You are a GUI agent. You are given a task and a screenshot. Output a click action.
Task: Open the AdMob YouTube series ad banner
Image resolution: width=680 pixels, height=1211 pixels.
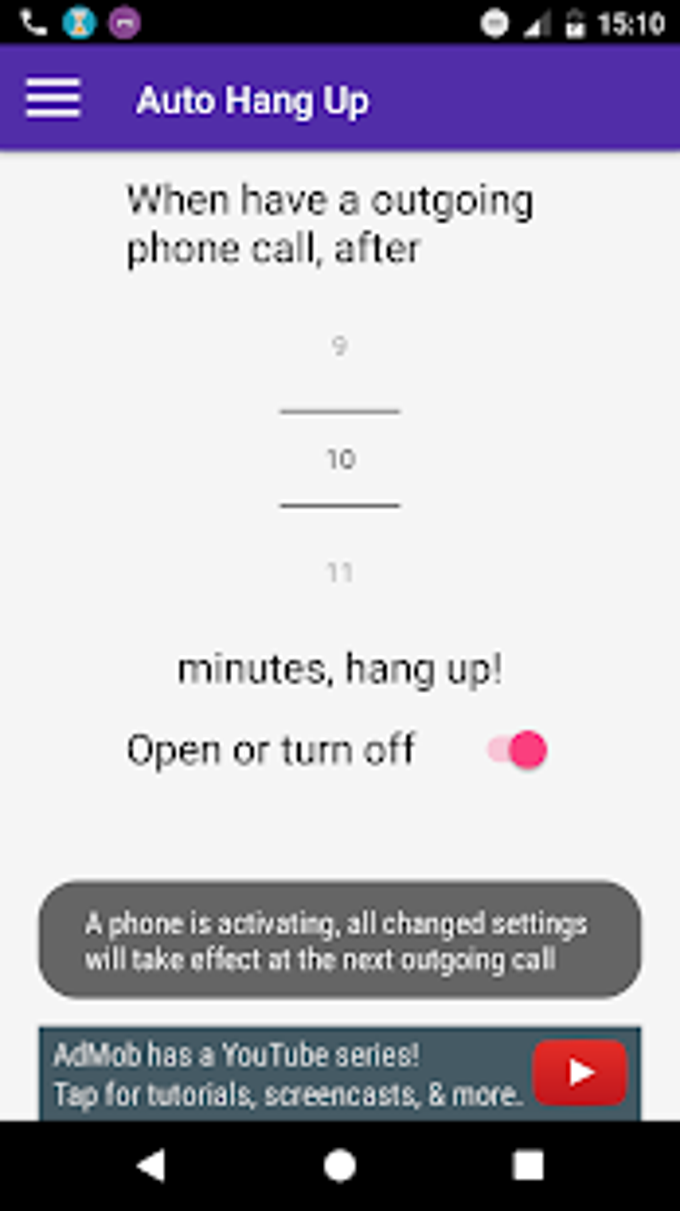click(340, 1073)
